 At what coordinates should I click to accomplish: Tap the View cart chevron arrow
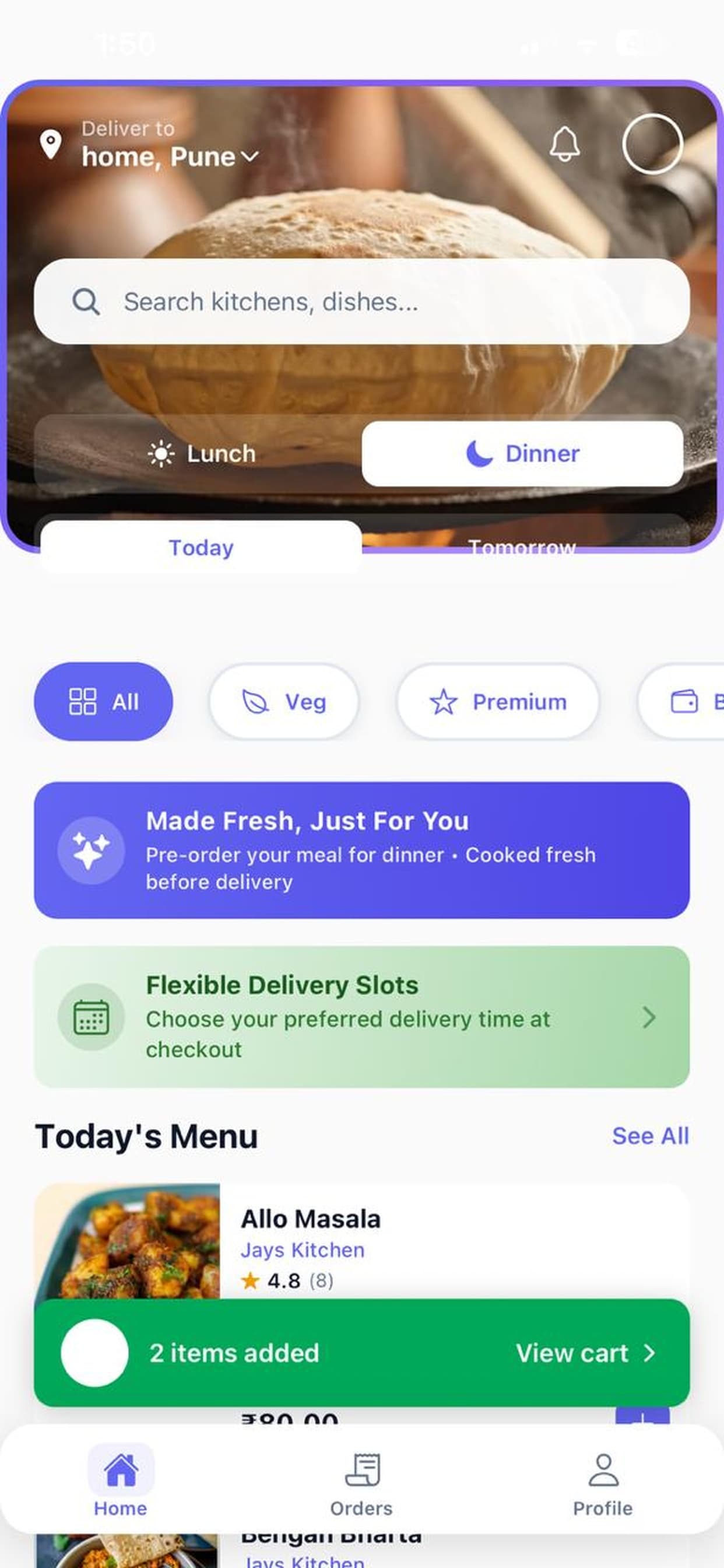pyautogui.click(x=651, y=1353)
